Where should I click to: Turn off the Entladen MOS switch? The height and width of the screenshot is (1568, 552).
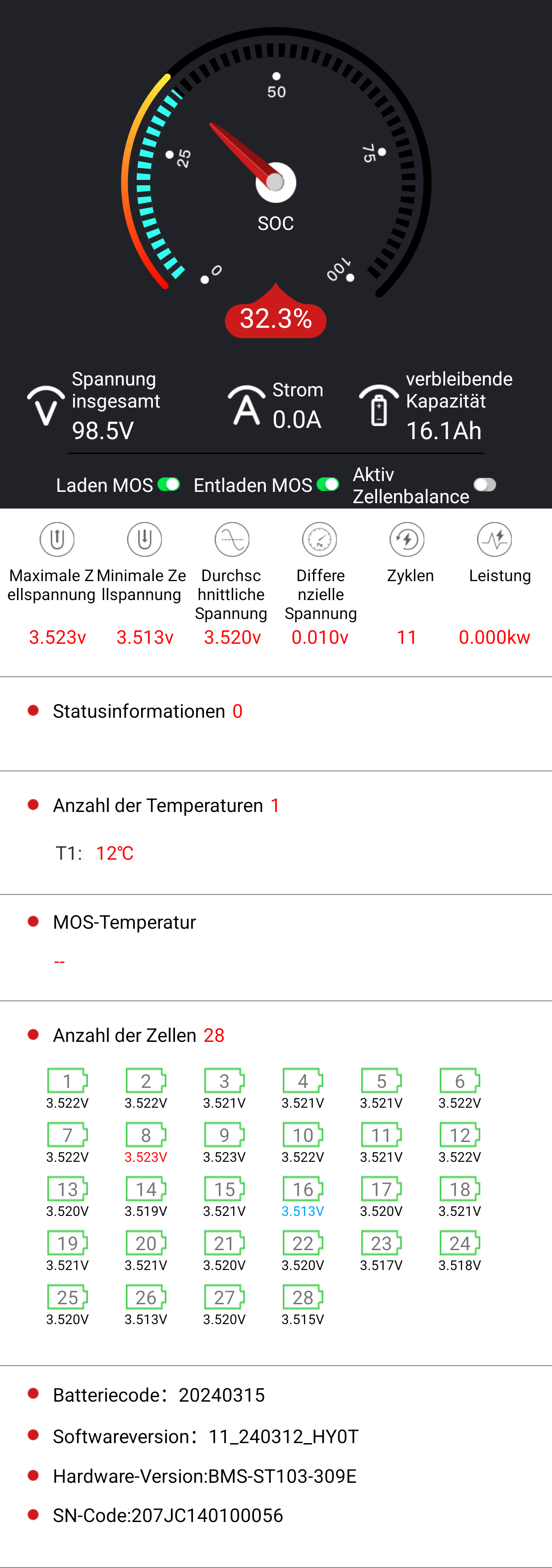coord(328,485)
